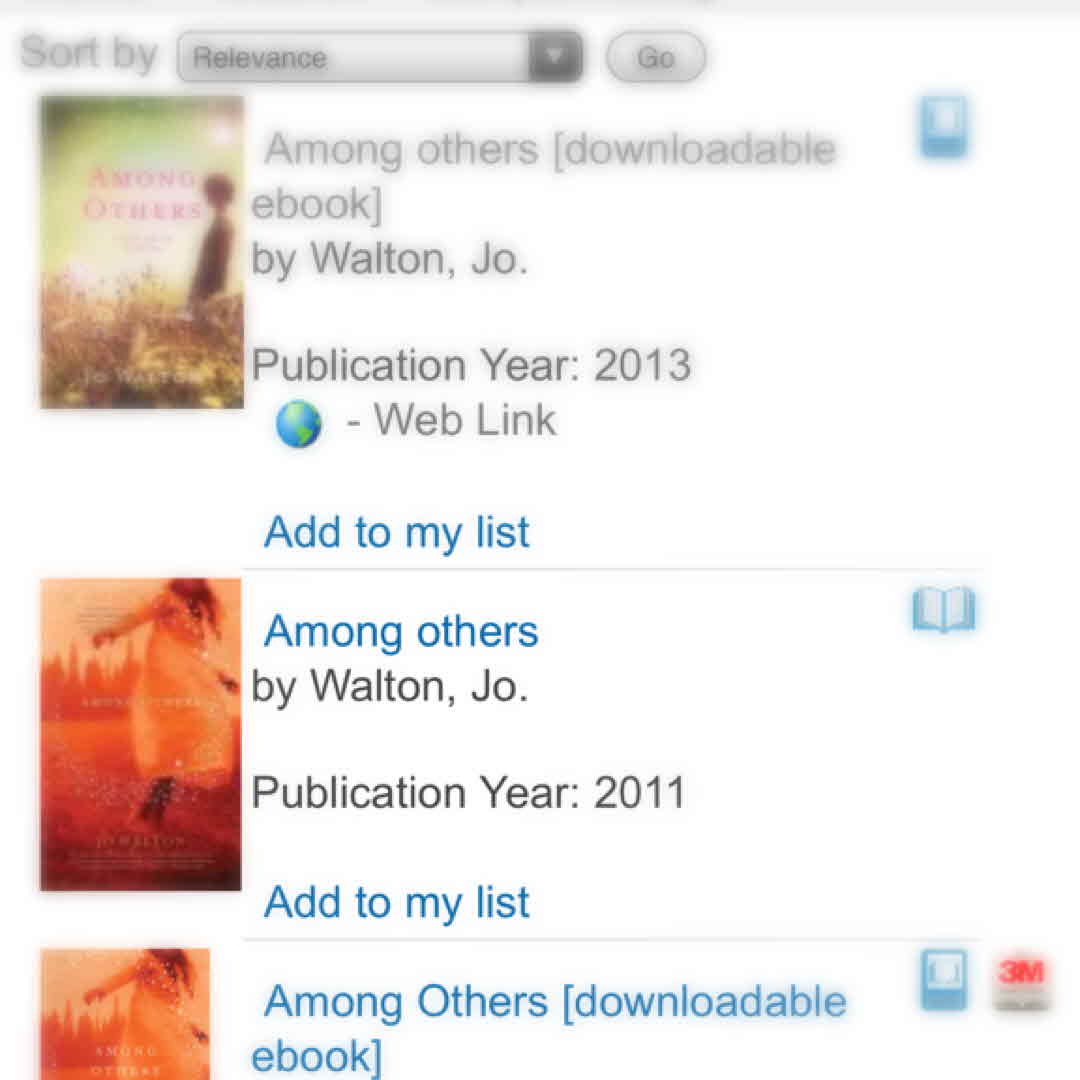Open the 2013 downloadable ebook title link
The width and height of the screenshot is (1080, 1080).
[545, 176]
